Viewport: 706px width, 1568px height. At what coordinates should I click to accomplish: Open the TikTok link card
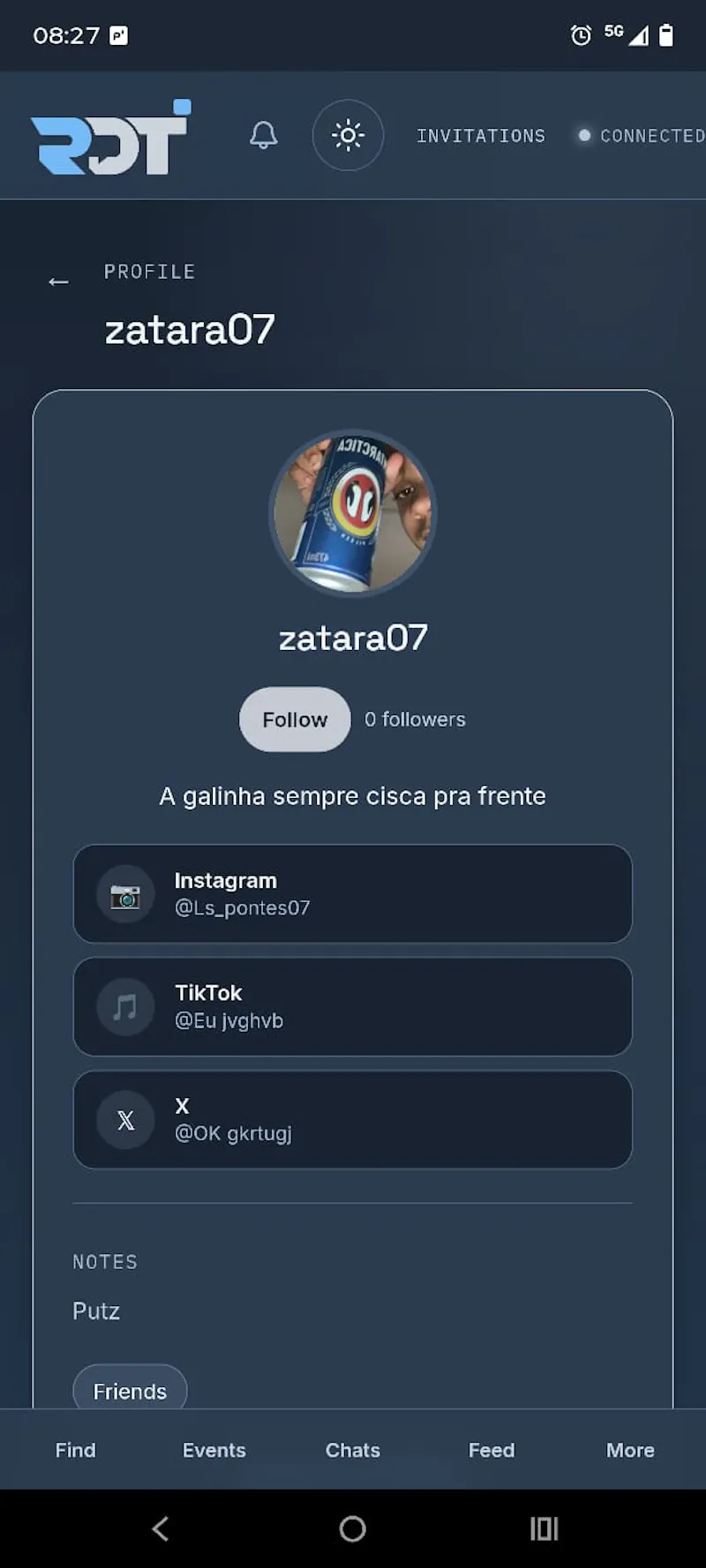[x=352, y=1006]
